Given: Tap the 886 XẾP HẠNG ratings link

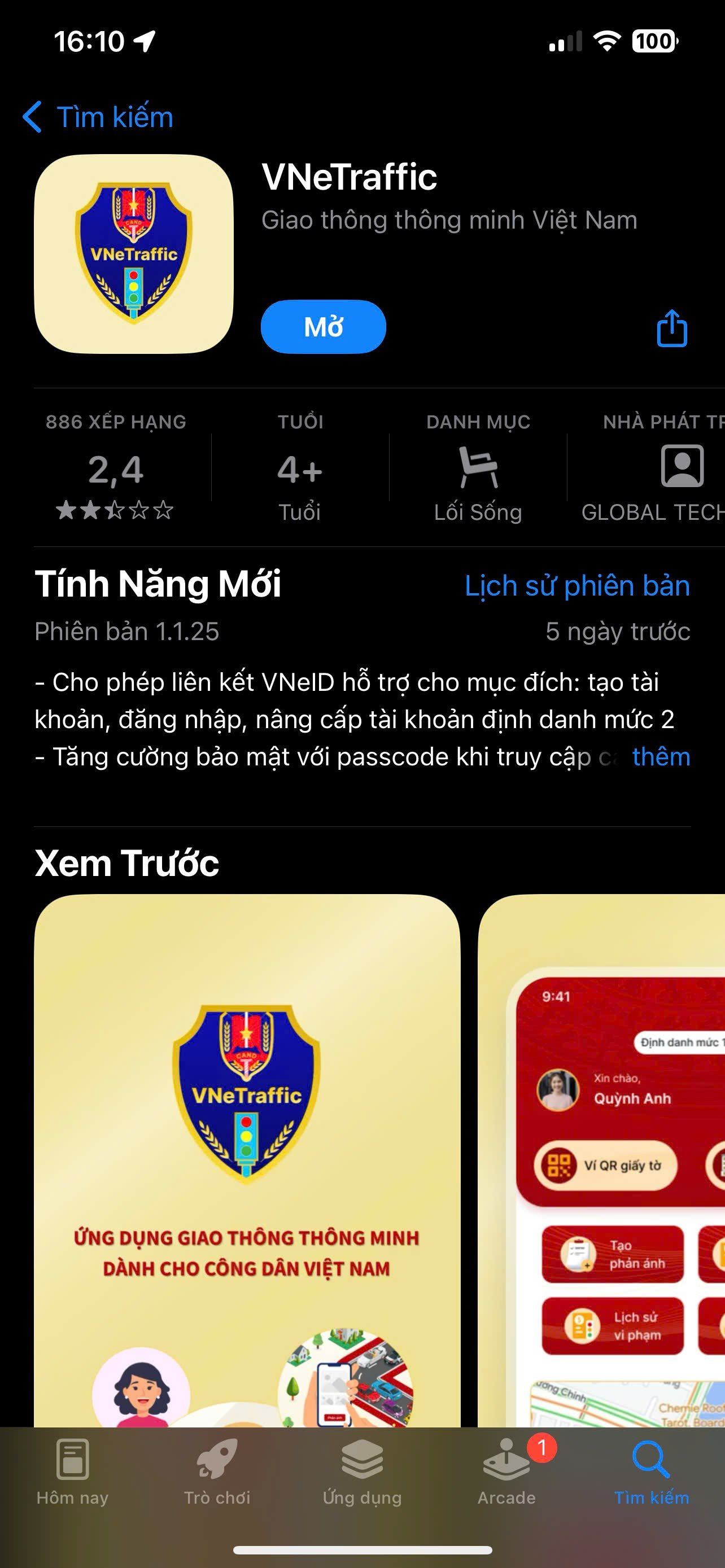Looking at the screenshot, I should pos(116,421).
